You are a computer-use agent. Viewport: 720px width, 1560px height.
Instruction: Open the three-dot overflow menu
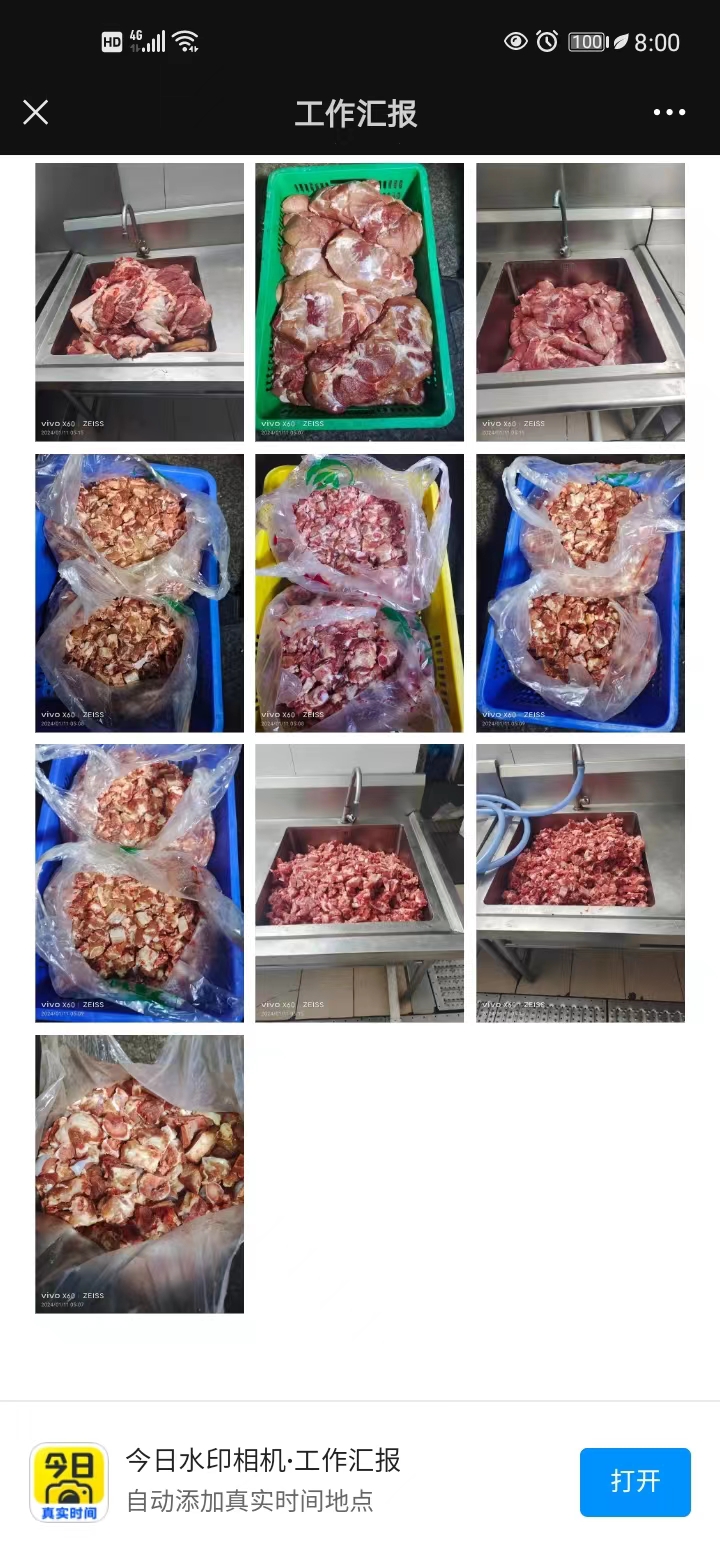(669, 112)
